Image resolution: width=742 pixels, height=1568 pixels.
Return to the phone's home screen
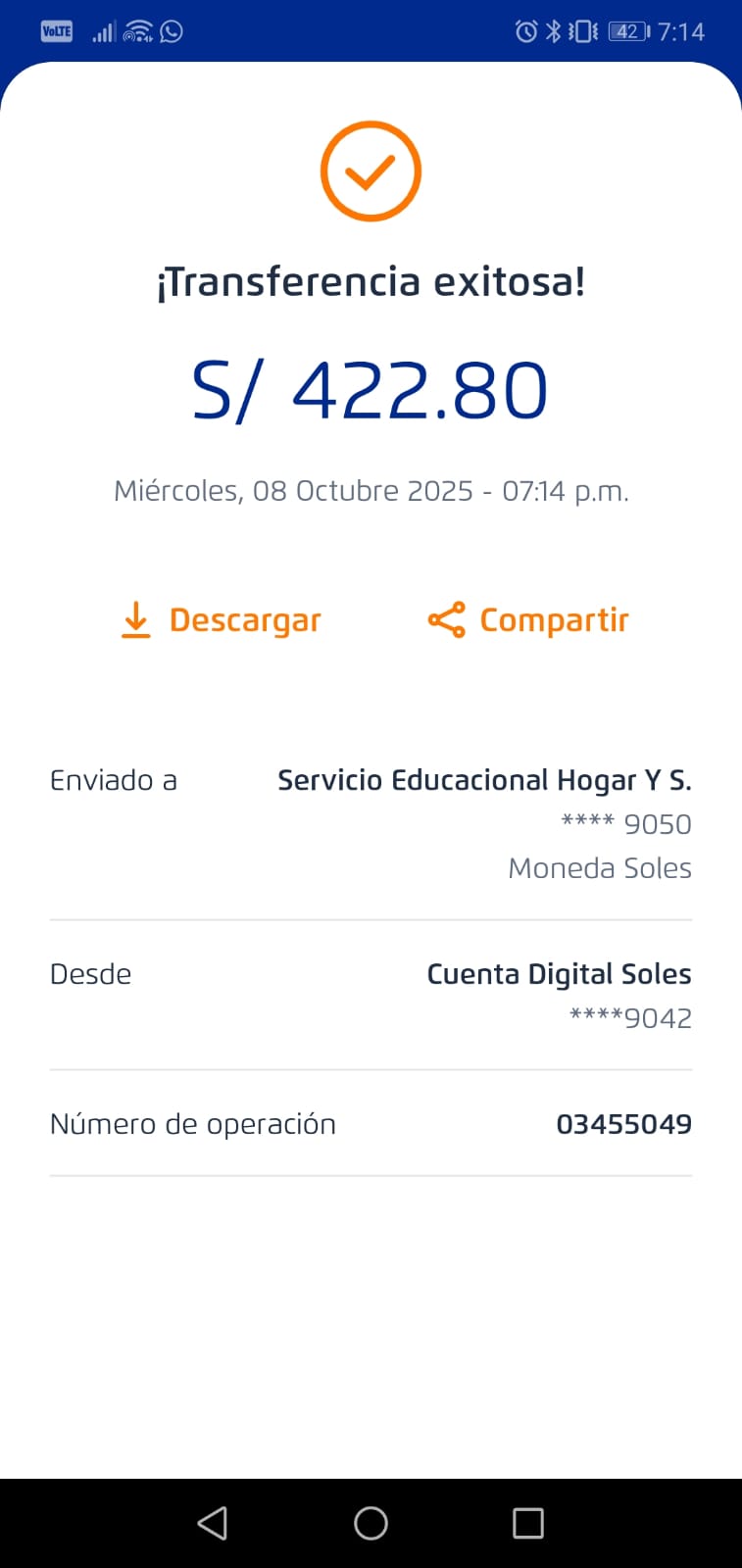[371, 1523]
